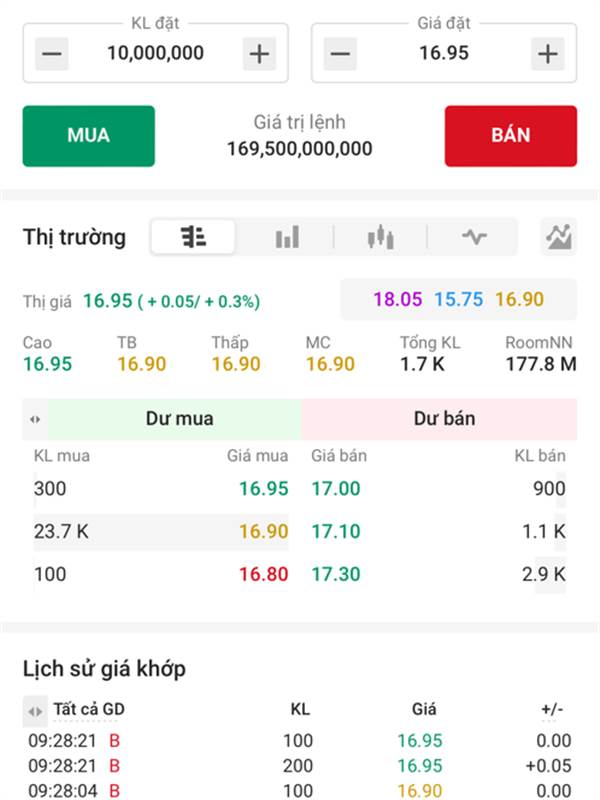Show the candlestick chart tab
Viewport: 600px width, 800px height.
tap(380, 237)
